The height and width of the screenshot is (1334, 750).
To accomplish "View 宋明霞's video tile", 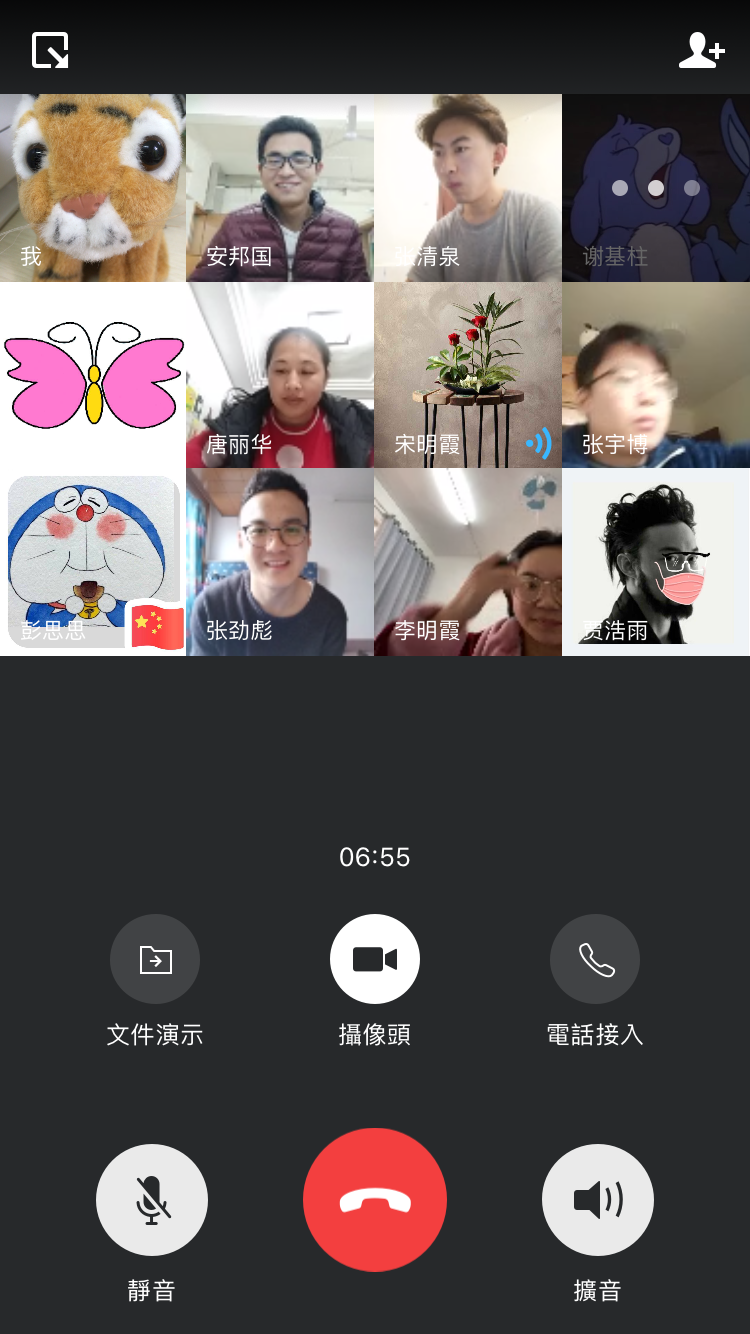I will tap(468, 375).
